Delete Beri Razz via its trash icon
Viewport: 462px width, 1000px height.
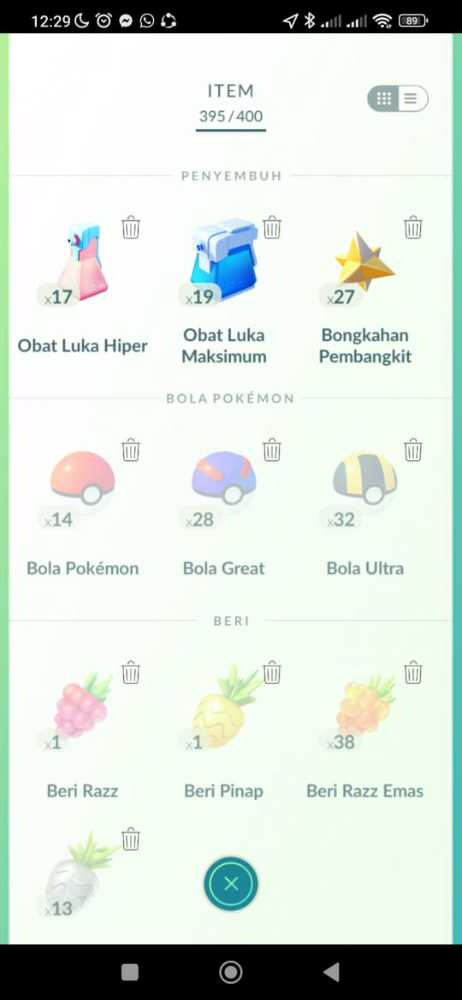pos(131,672)
